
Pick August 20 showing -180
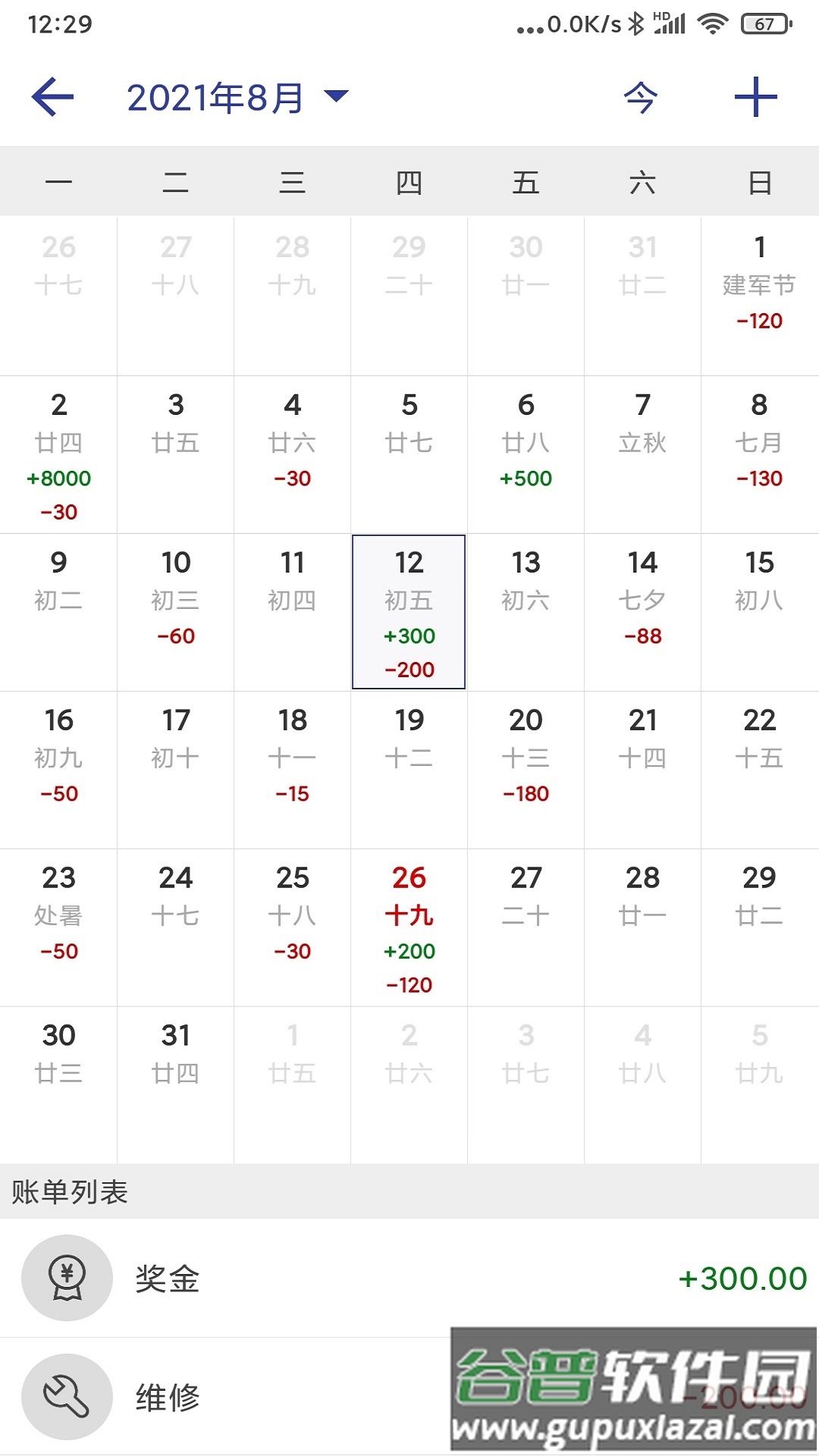[x=526, y=769]
